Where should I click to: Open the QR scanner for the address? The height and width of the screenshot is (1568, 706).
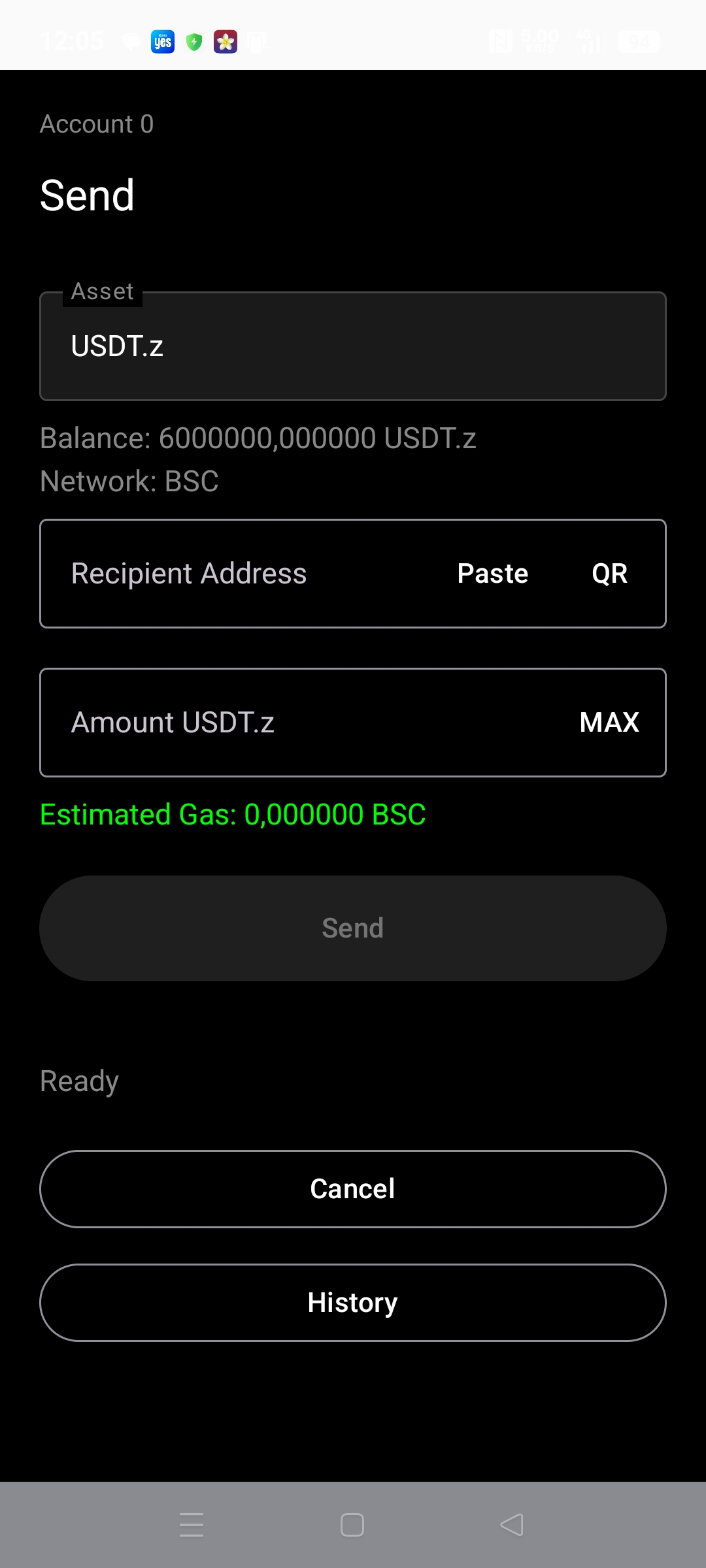(x=609, y=574)
